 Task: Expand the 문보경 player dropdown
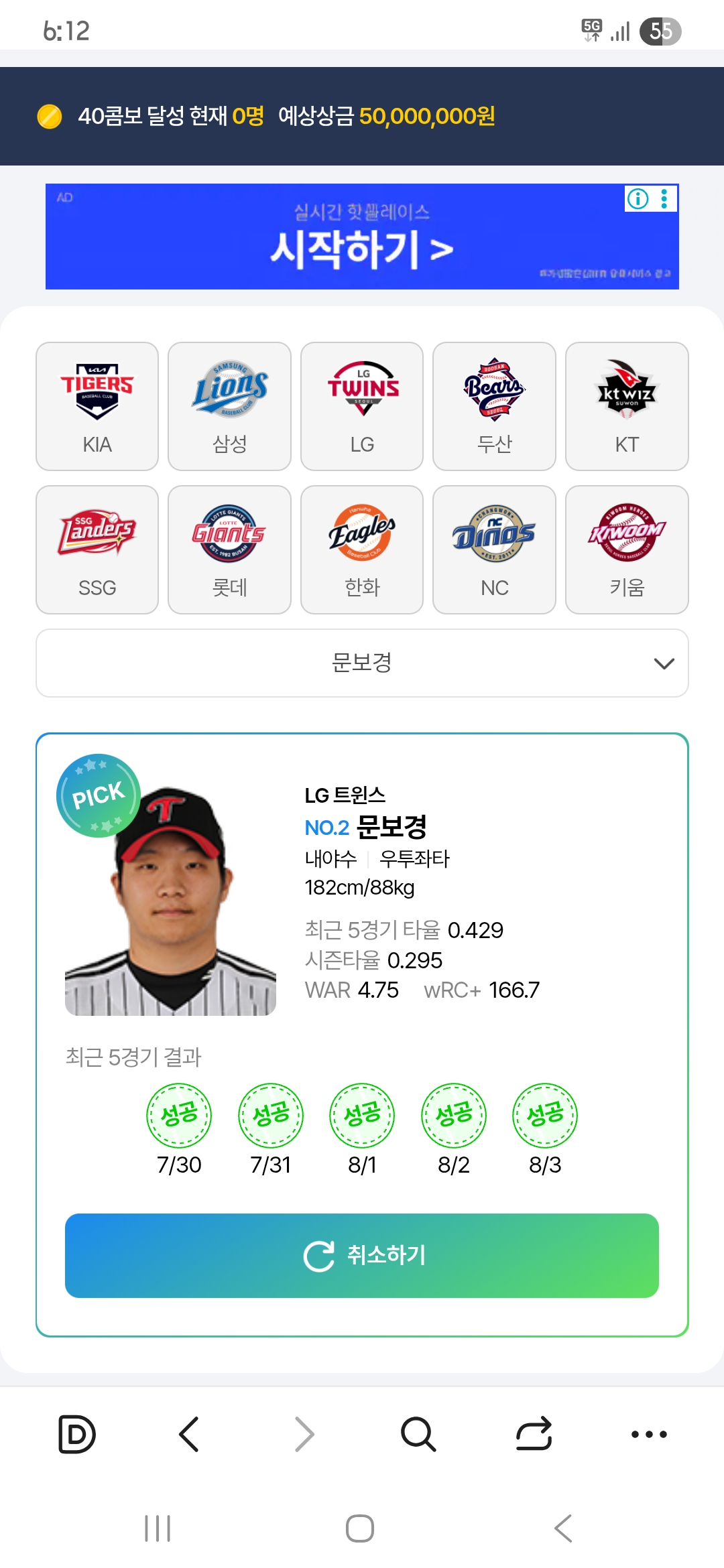point(362,663)
